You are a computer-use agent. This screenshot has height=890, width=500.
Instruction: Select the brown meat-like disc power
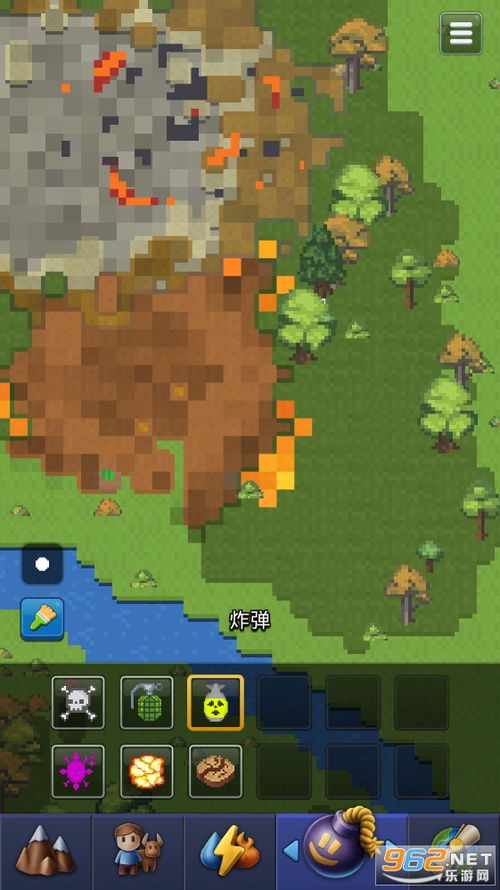click(216, 771)
